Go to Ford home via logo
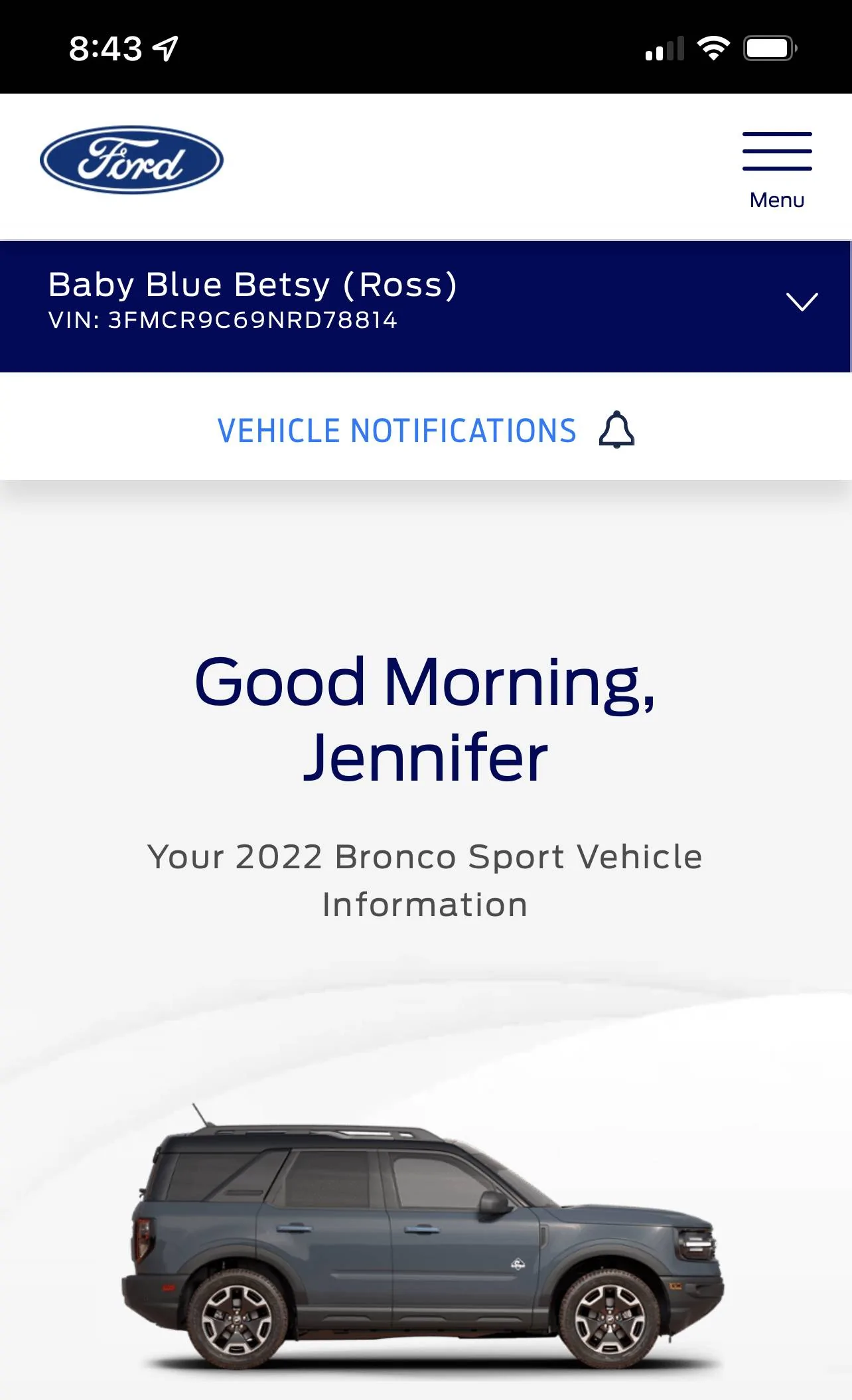The height and width of the screenshot is (1400, 852). (131, 160)
